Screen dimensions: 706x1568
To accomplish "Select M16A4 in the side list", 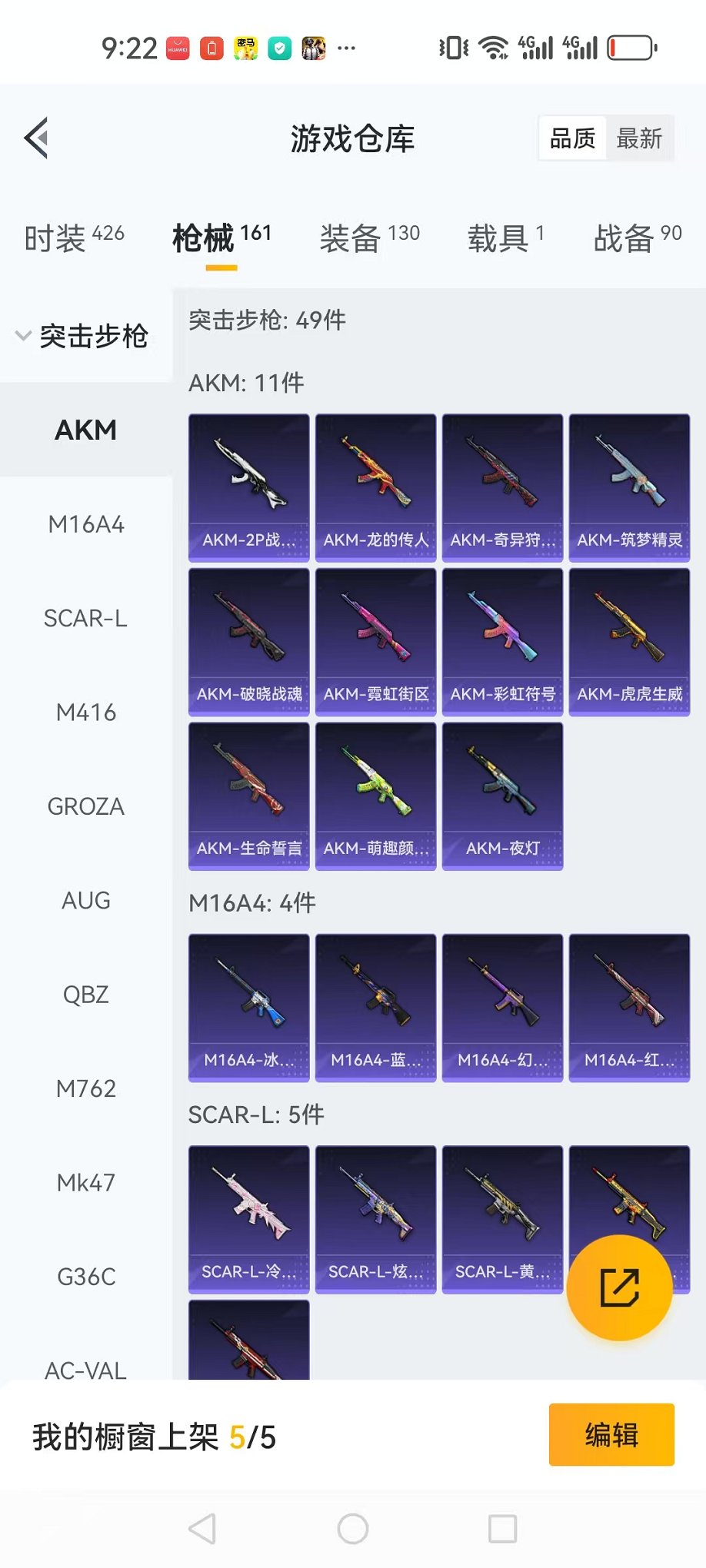I will [86, 524].
